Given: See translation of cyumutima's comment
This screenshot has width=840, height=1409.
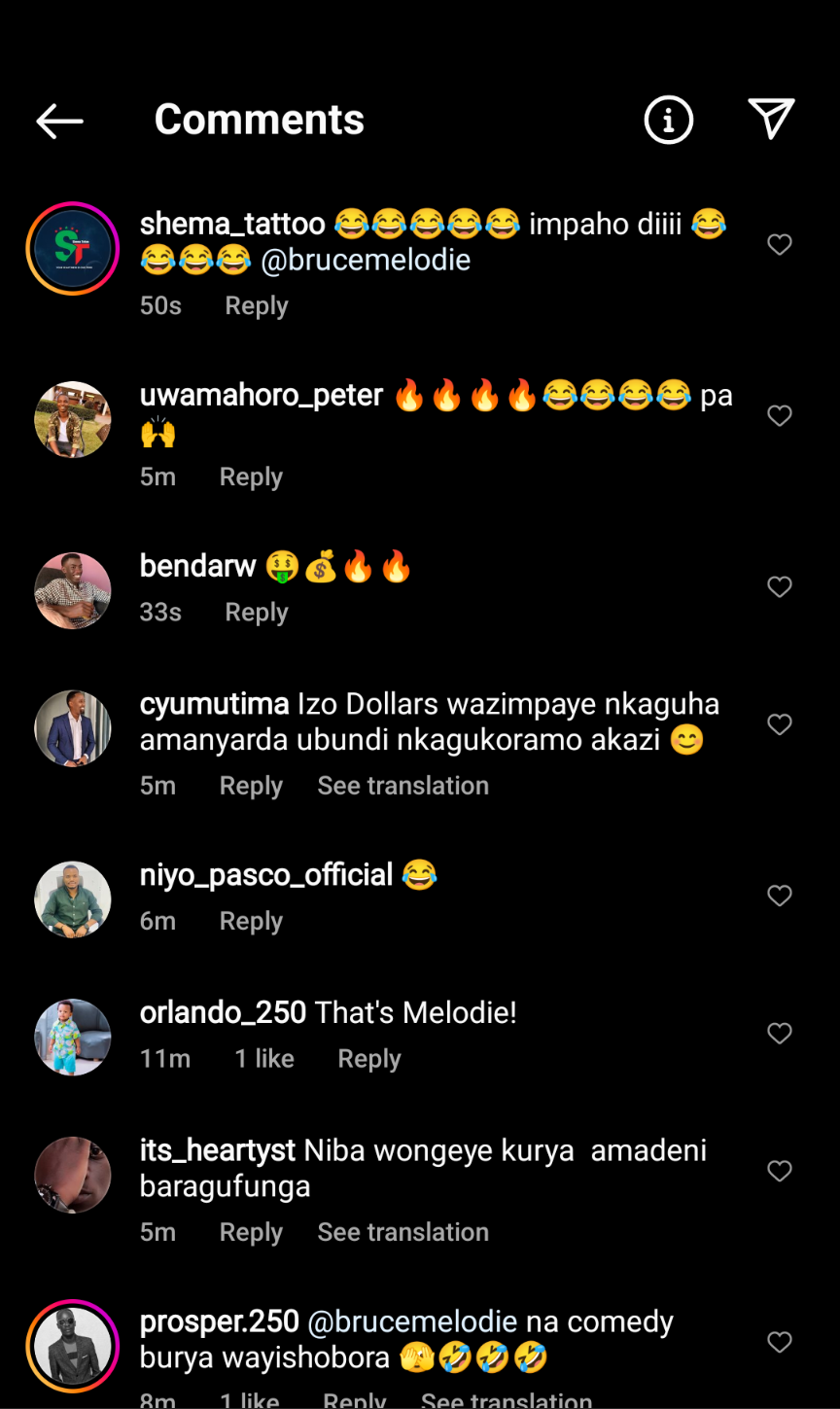Looking at the screenshot, I should point(402,786).
